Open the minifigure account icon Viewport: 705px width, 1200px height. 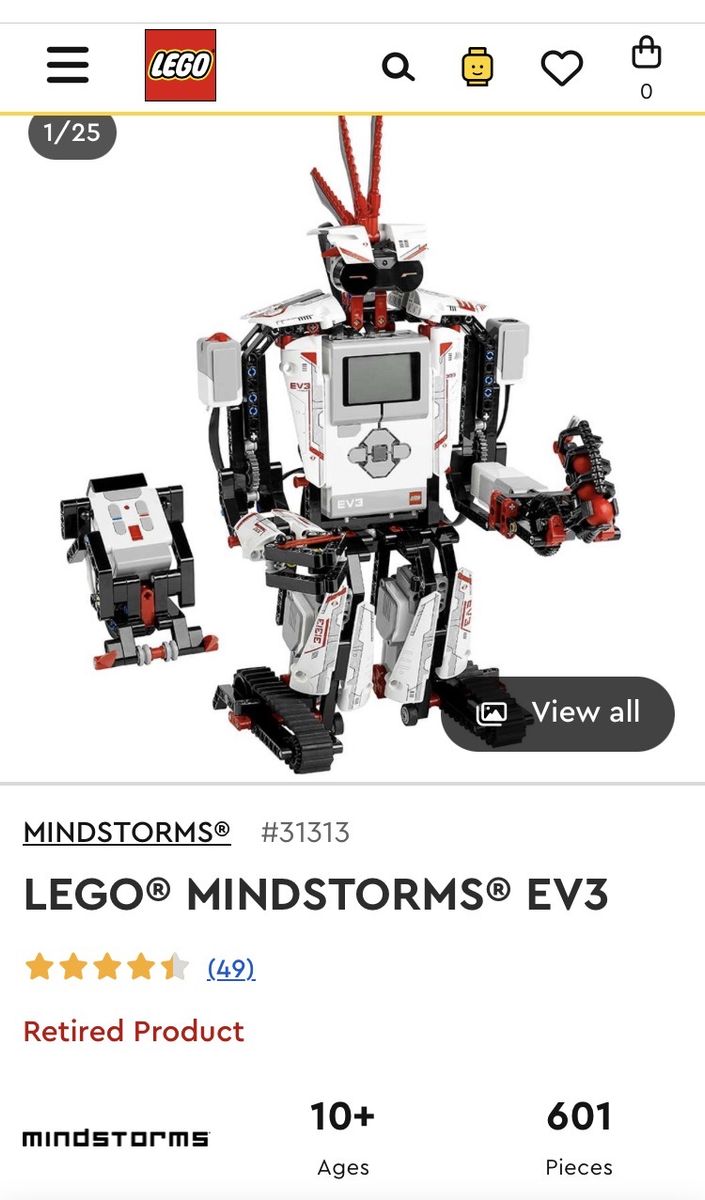click(478, 68)
